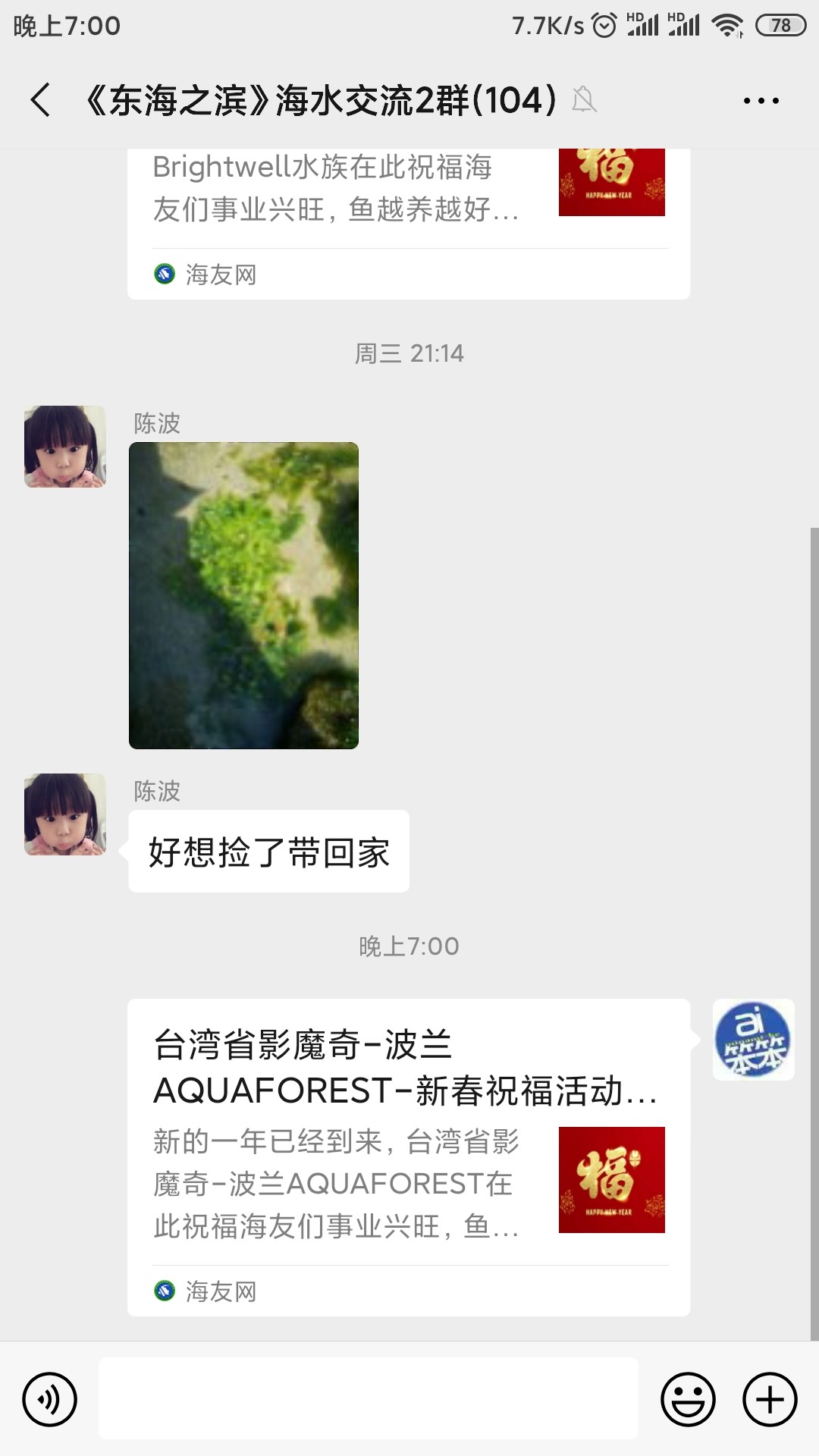Viewport: 819px width, 1456px height.
Task: Open 陈波's profile from the photo message avatar
Action: pyautogui.click(x=65, y=447)
